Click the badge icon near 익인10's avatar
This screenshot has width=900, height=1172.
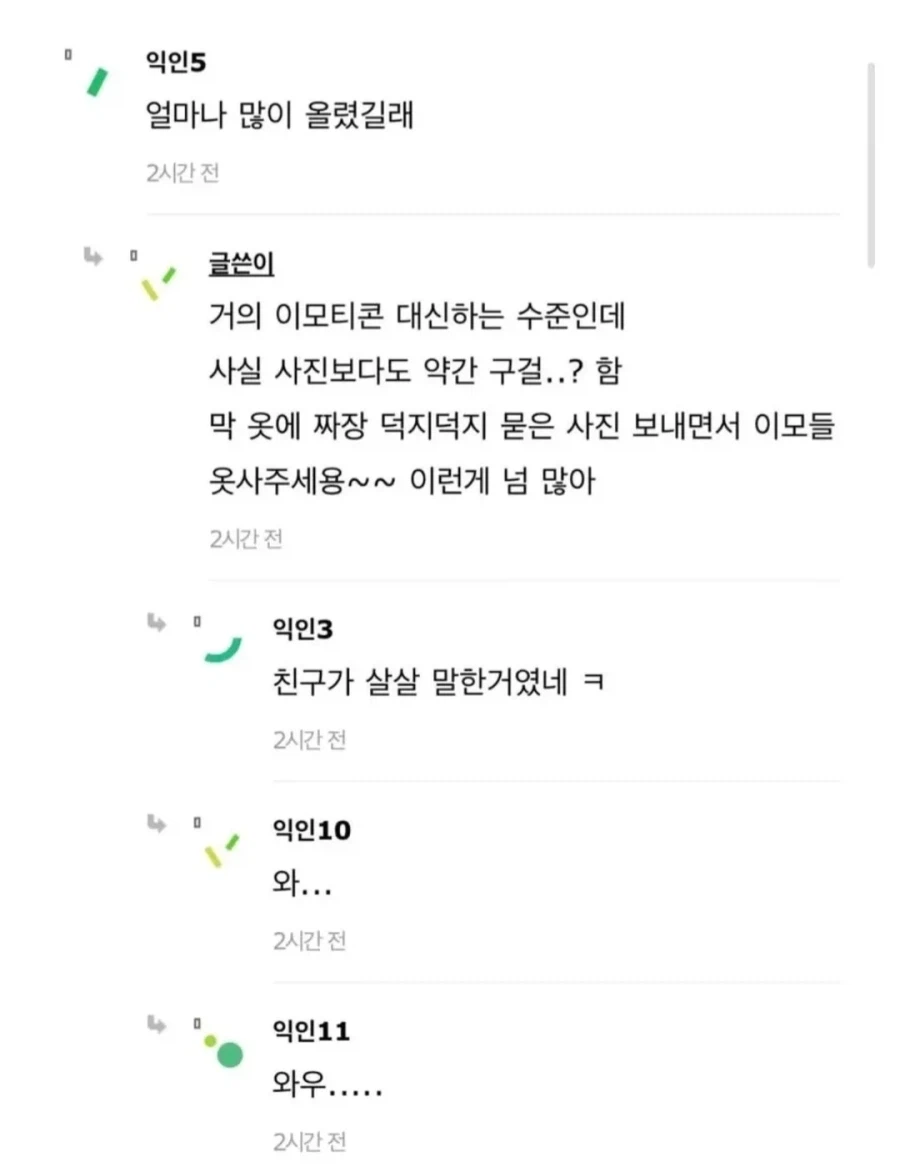tap(196, 822)
